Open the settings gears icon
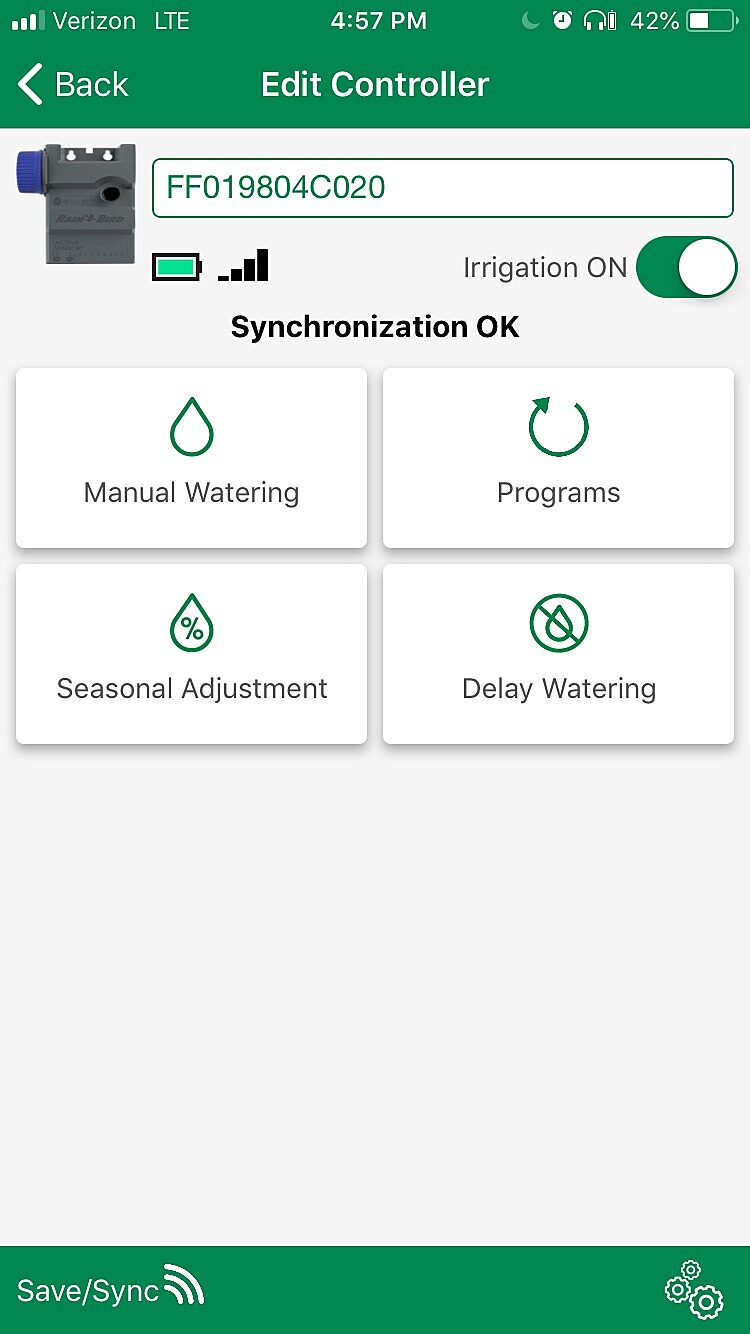 coord(694,1289)
